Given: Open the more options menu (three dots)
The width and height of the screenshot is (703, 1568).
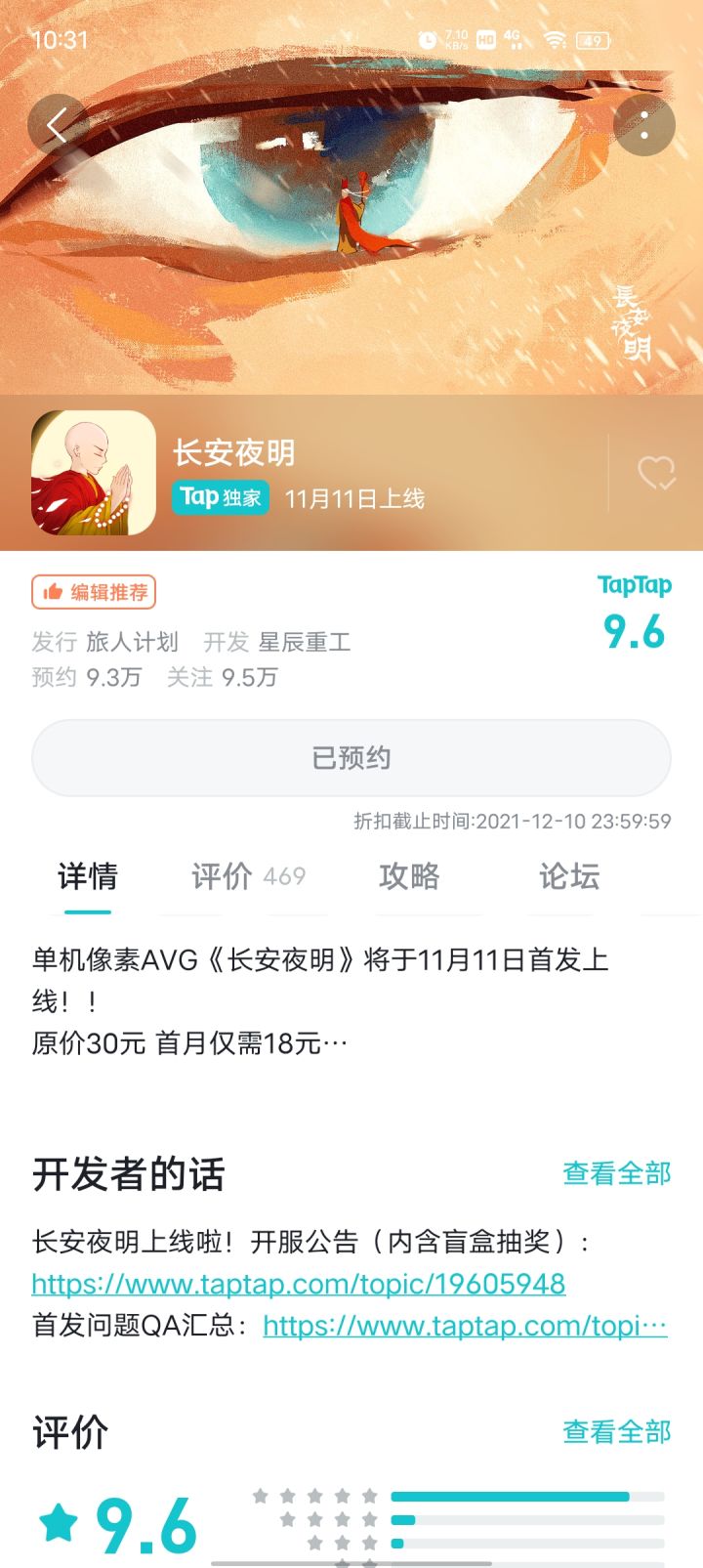Looking at the screenshot, I should 643,125.
